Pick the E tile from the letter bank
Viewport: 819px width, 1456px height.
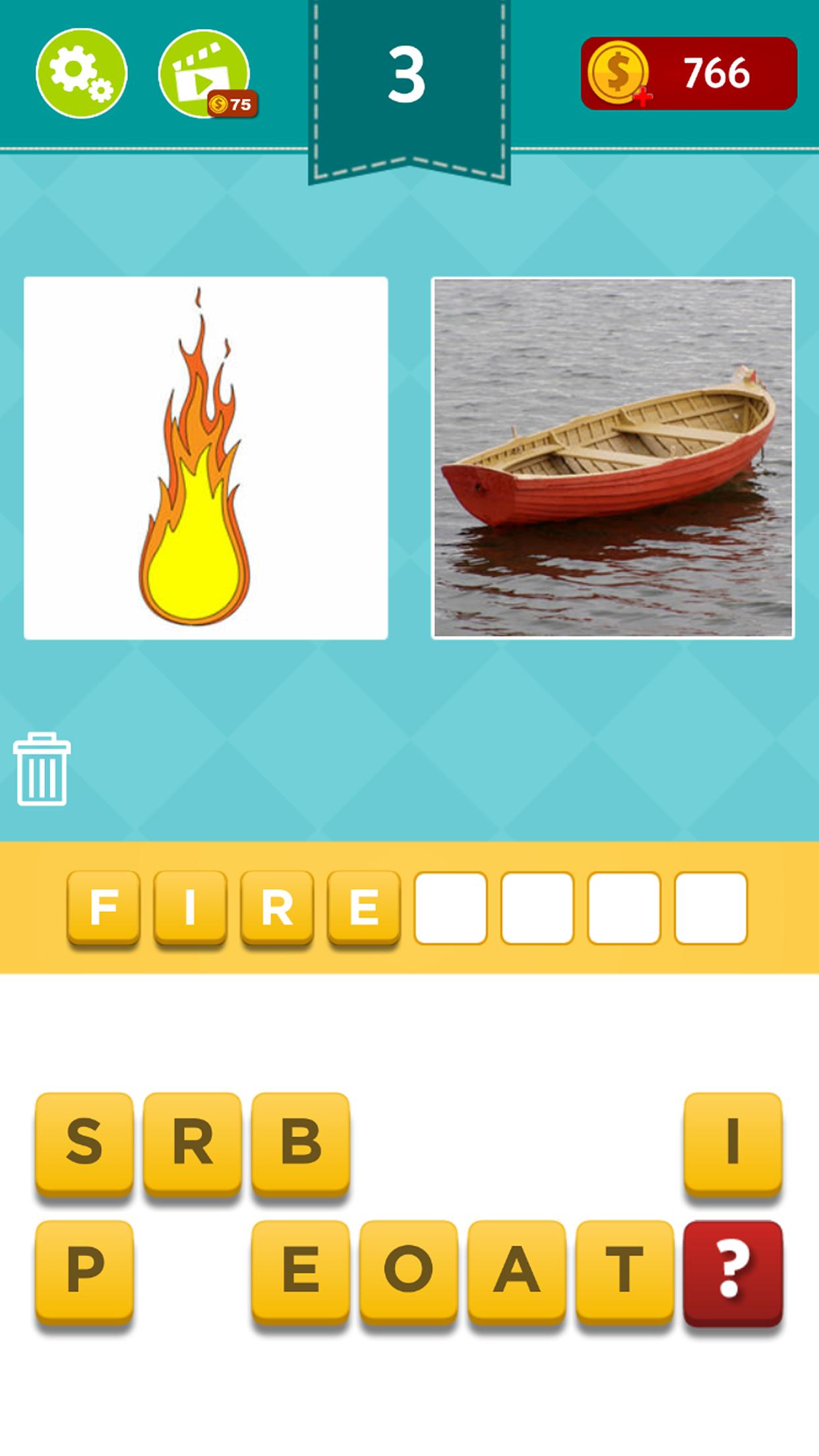pos(300,1270)
